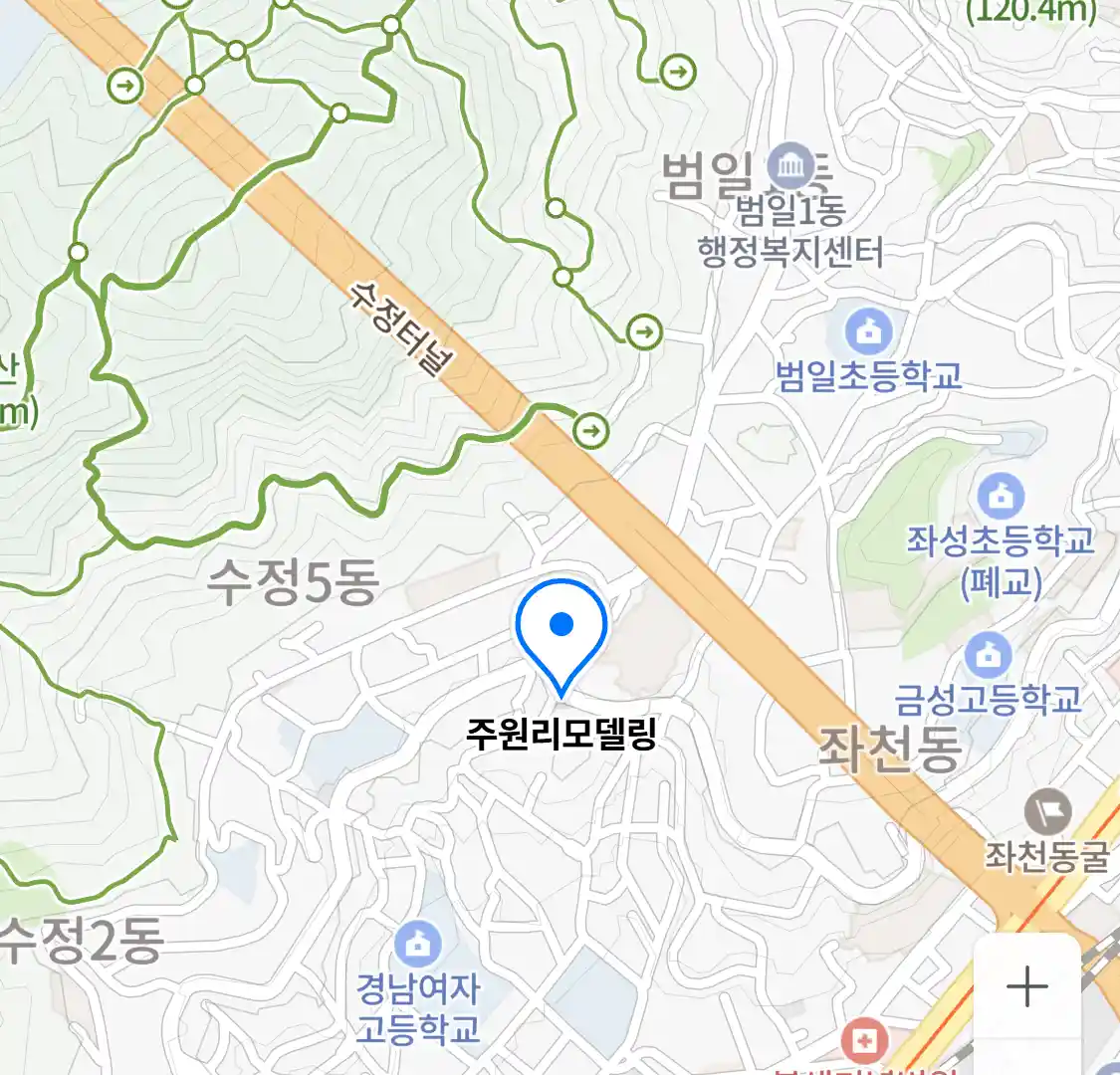This screenshot has width=1120, height=1075.
Task: Select the 주원리모델링 location pin
Action: click(x=561, y=629)
